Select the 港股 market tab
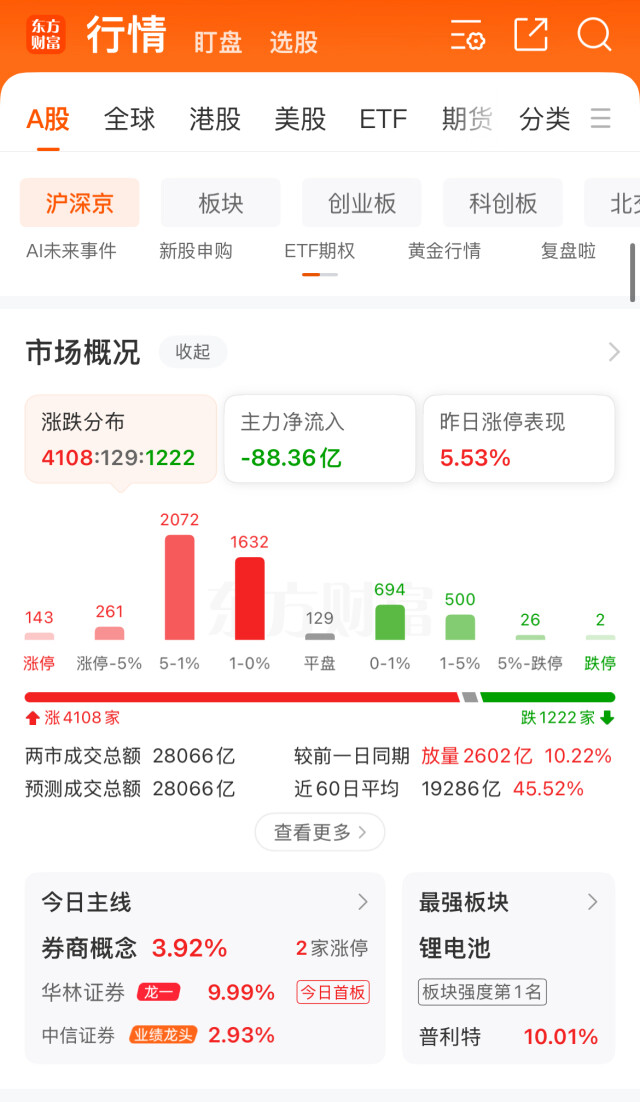The image size is (640, 1102). [215, 120]
